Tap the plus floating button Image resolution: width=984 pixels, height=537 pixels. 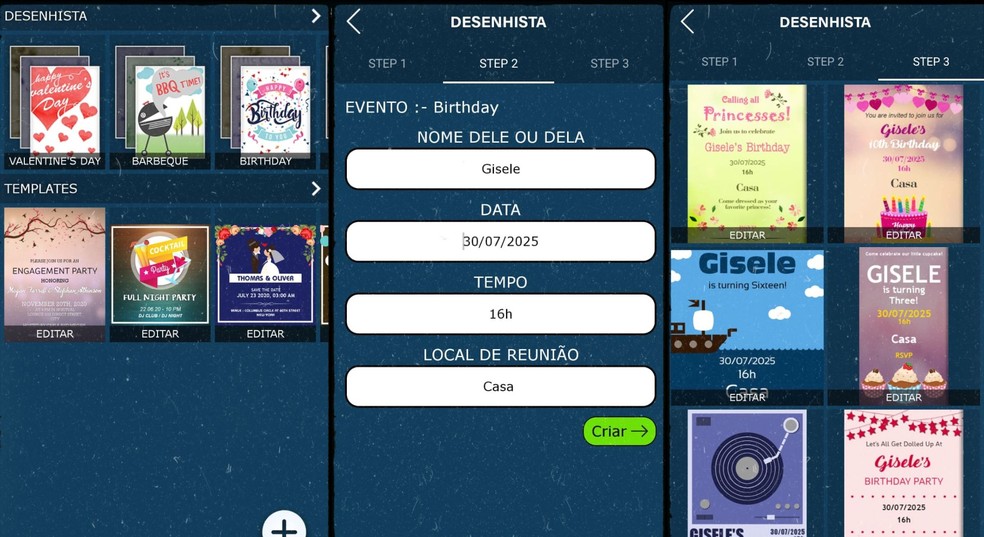tap(284, 527)
